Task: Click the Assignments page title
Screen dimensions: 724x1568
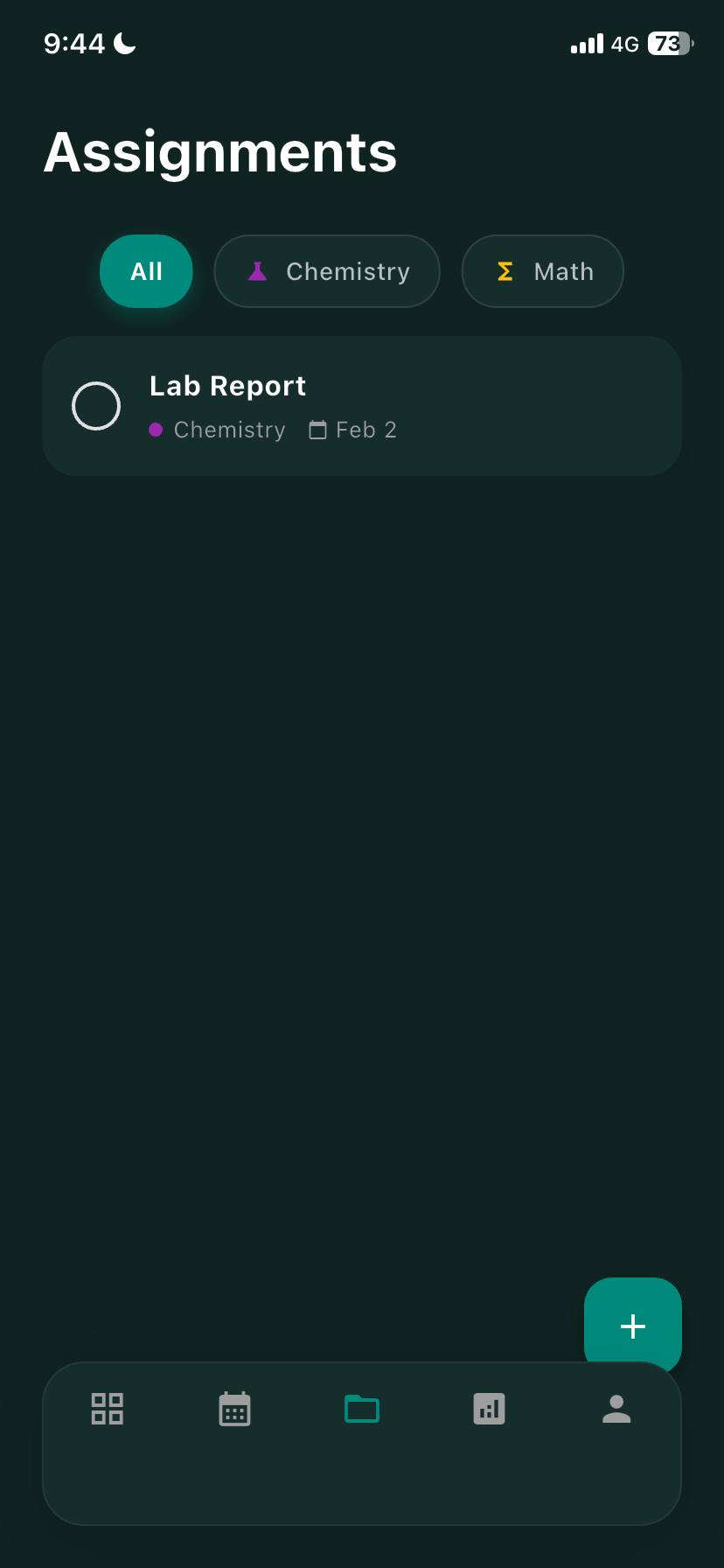Action: click(220, 150)
